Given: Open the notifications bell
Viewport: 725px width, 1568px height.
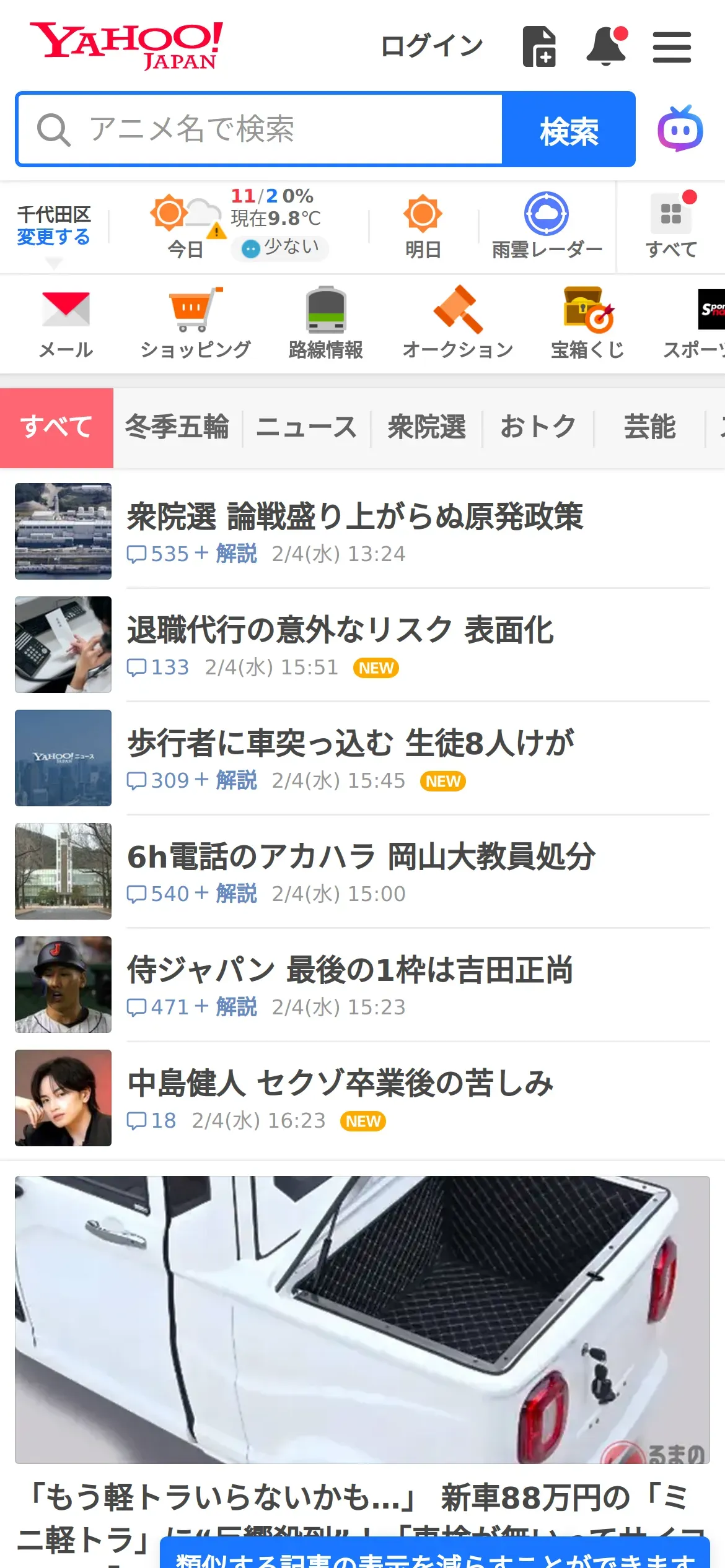Looking at the screenshot, I should 606,46.
